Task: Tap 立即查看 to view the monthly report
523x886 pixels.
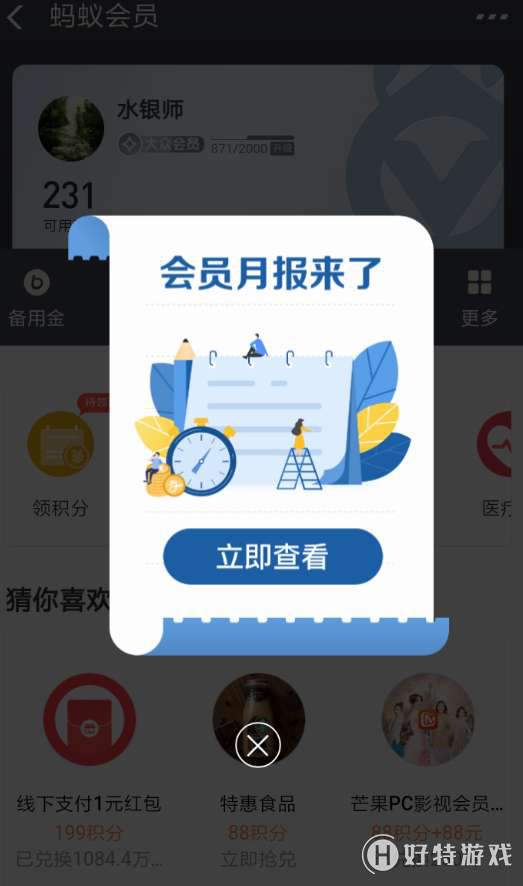Action: point(273,556)
